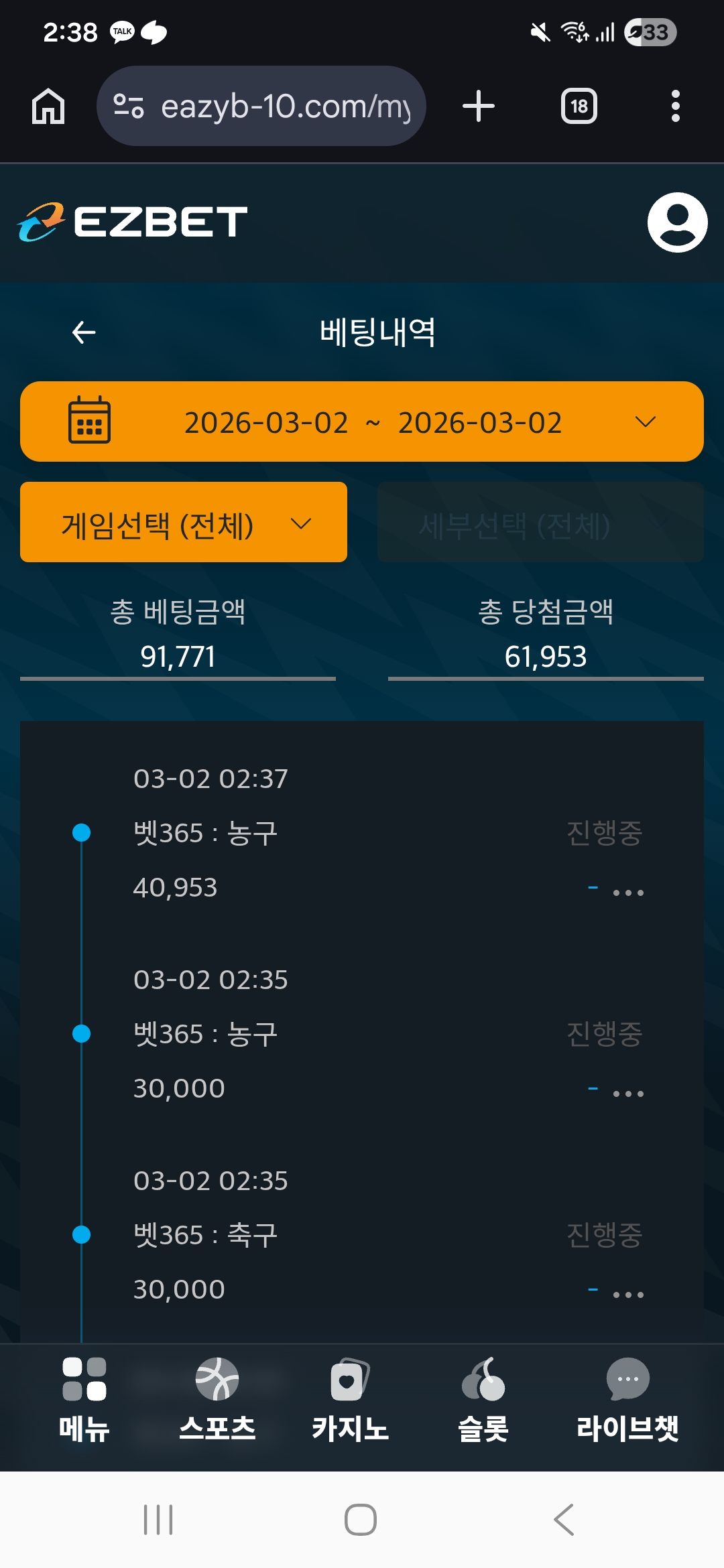Go back from the 베팅내역 page
Screen dimensions: 724x1568
(x=84, y=332)
